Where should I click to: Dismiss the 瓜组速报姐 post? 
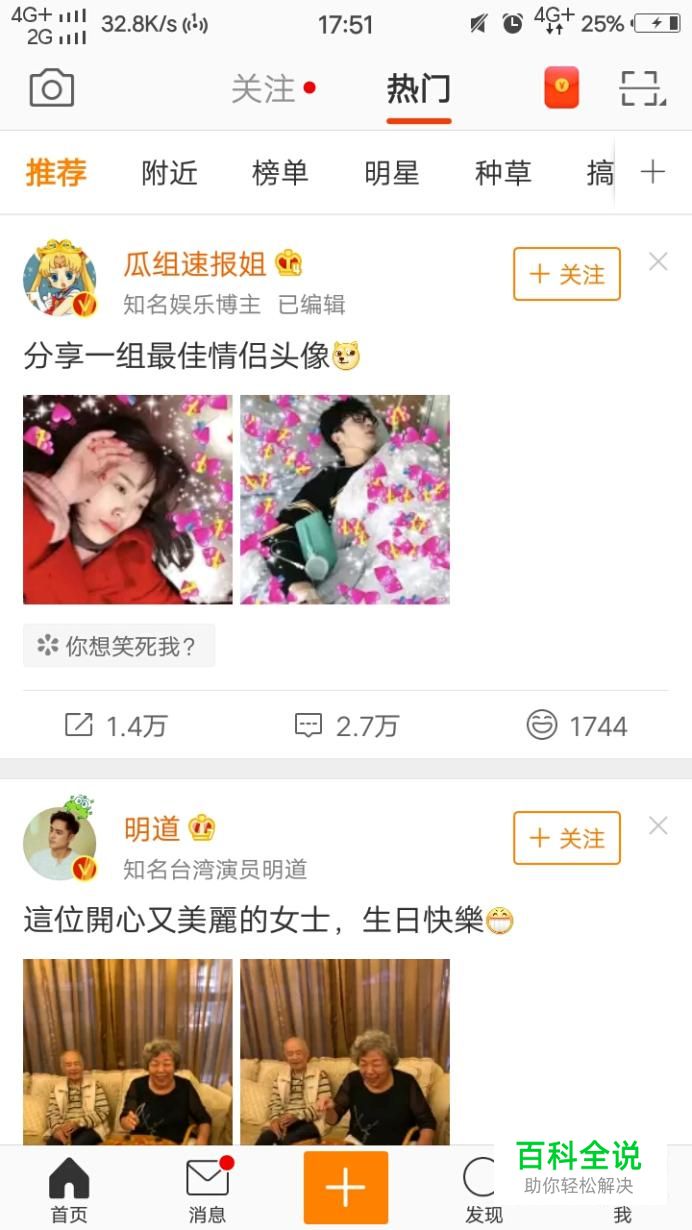(657, 262)
